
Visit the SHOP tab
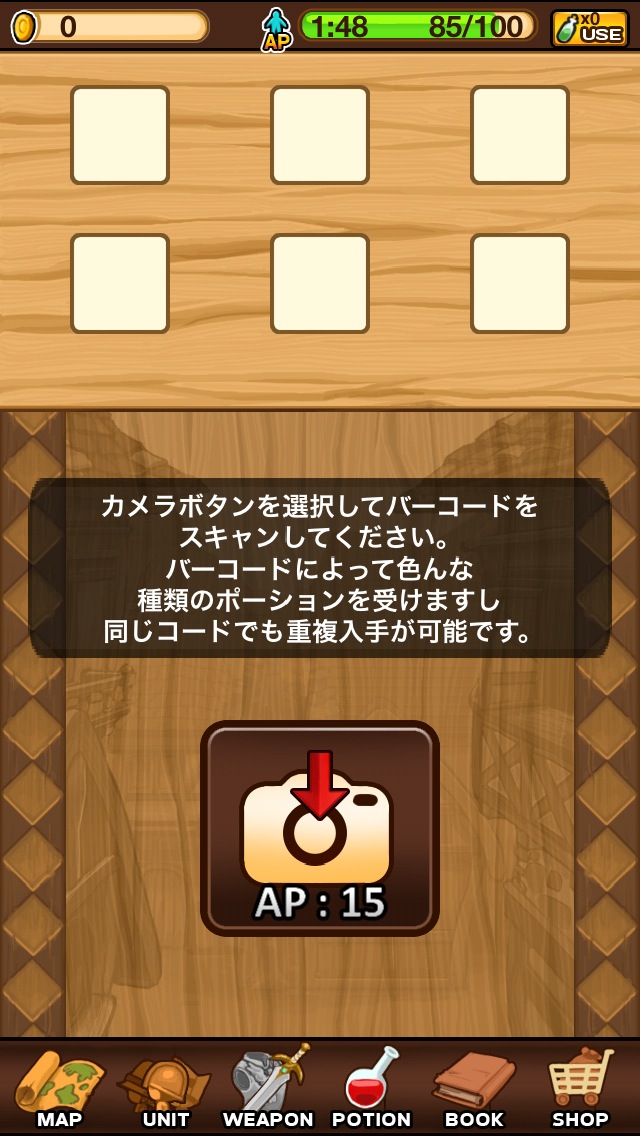(580, 1088)
